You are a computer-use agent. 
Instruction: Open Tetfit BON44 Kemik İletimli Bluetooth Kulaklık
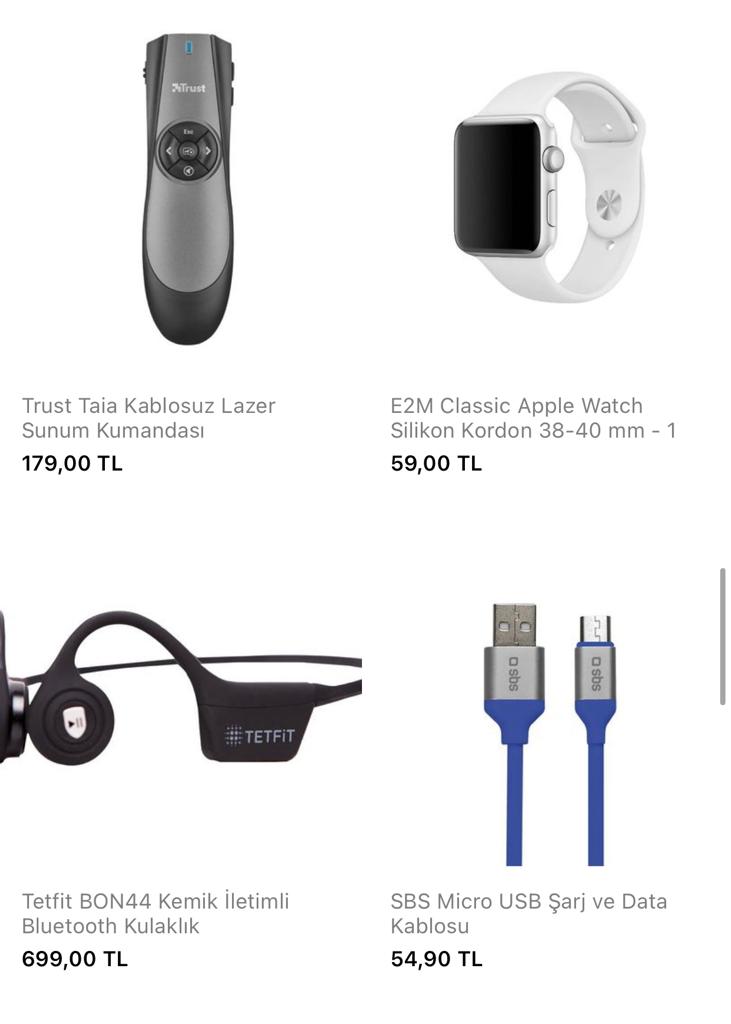point(155,913)
